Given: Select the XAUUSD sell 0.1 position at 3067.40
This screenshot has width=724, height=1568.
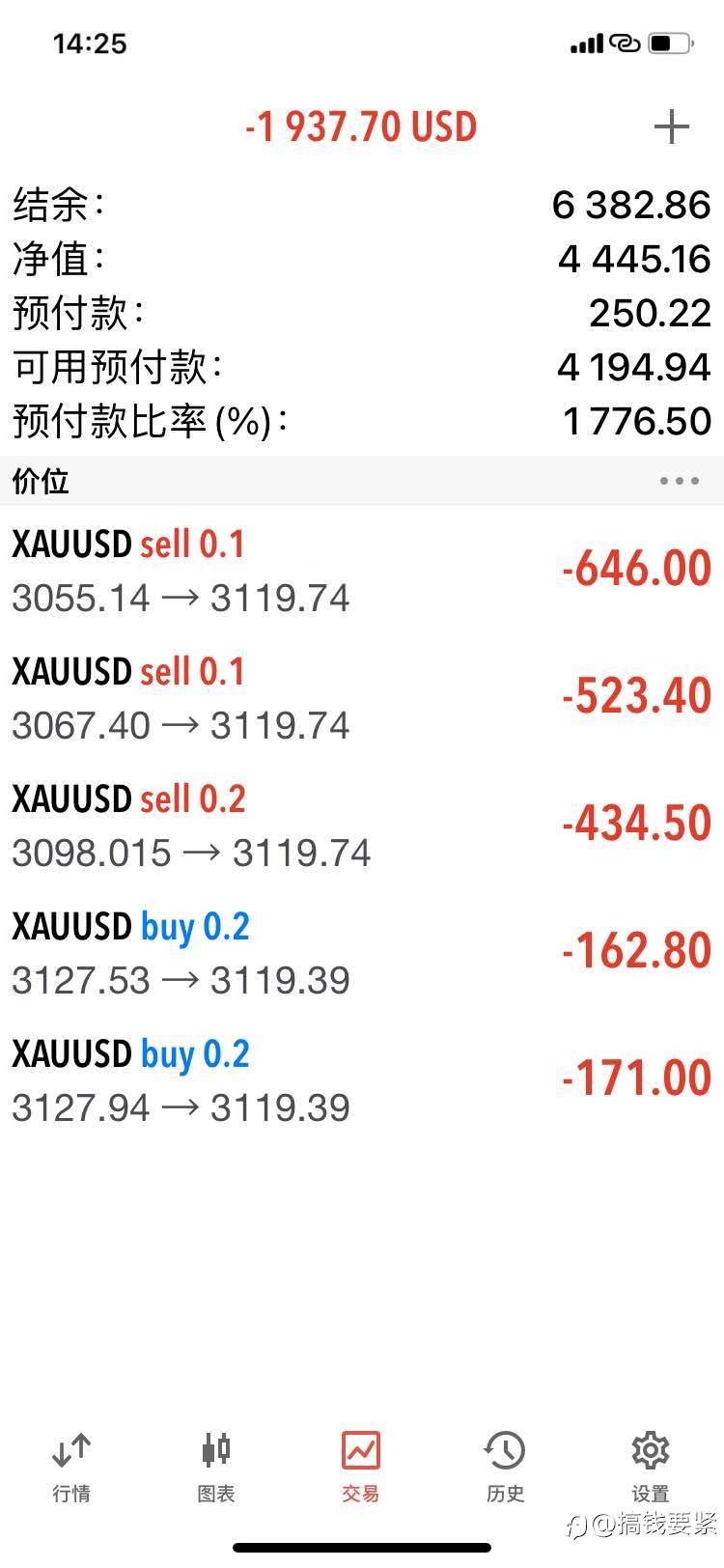Looking at the screenshot, I should tap(362, 698).
